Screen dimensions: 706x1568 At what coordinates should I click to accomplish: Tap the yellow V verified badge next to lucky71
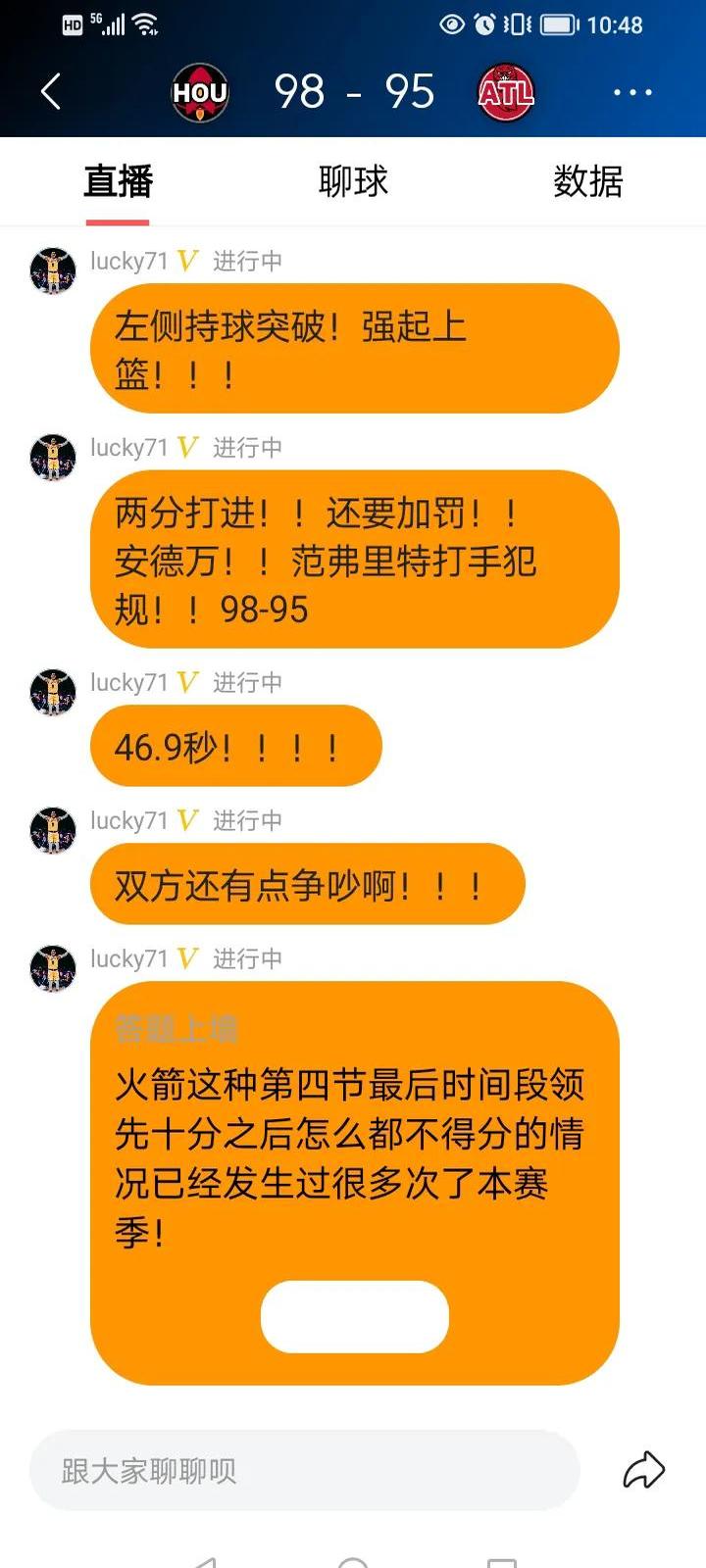click(x=187, y=261)
